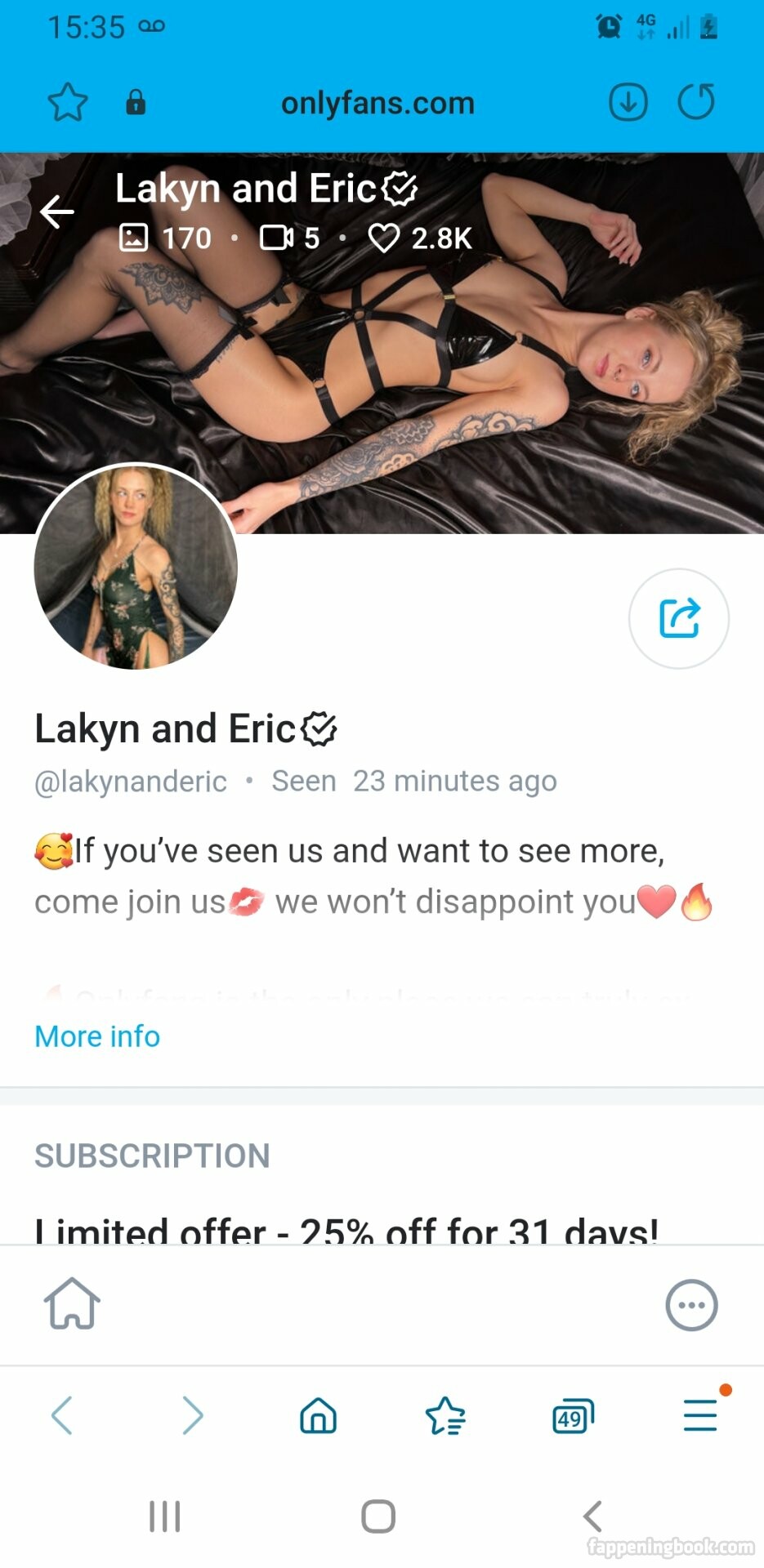Viewport: 764px width, 1568px height.
Task: Open the browser hamburger menu
Action: click(x=700, y=1415)
